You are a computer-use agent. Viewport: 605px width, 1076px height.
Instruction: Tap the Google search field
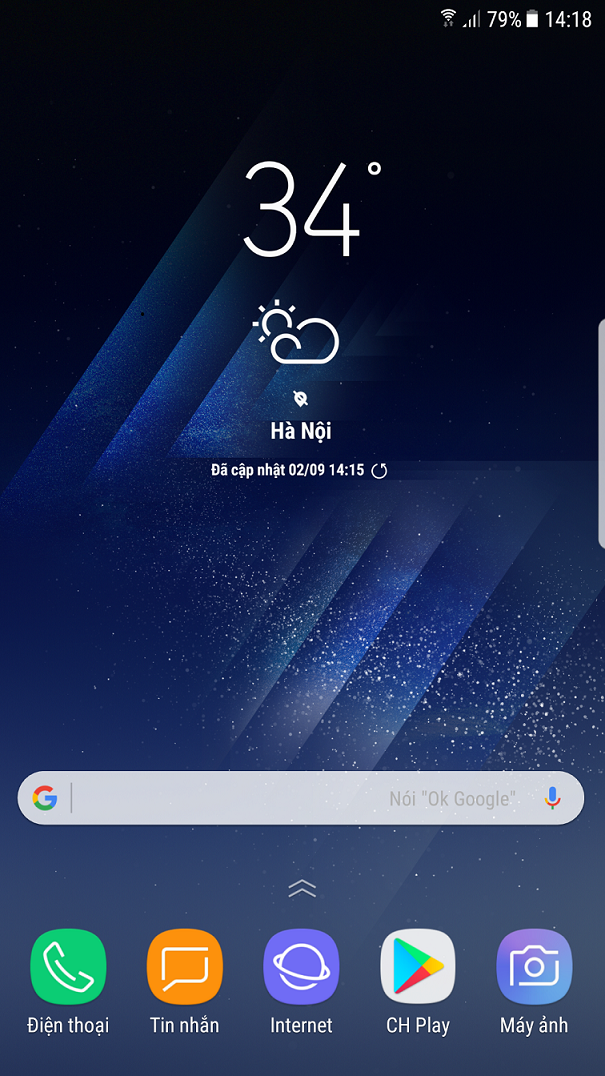(x=300, y=797)
